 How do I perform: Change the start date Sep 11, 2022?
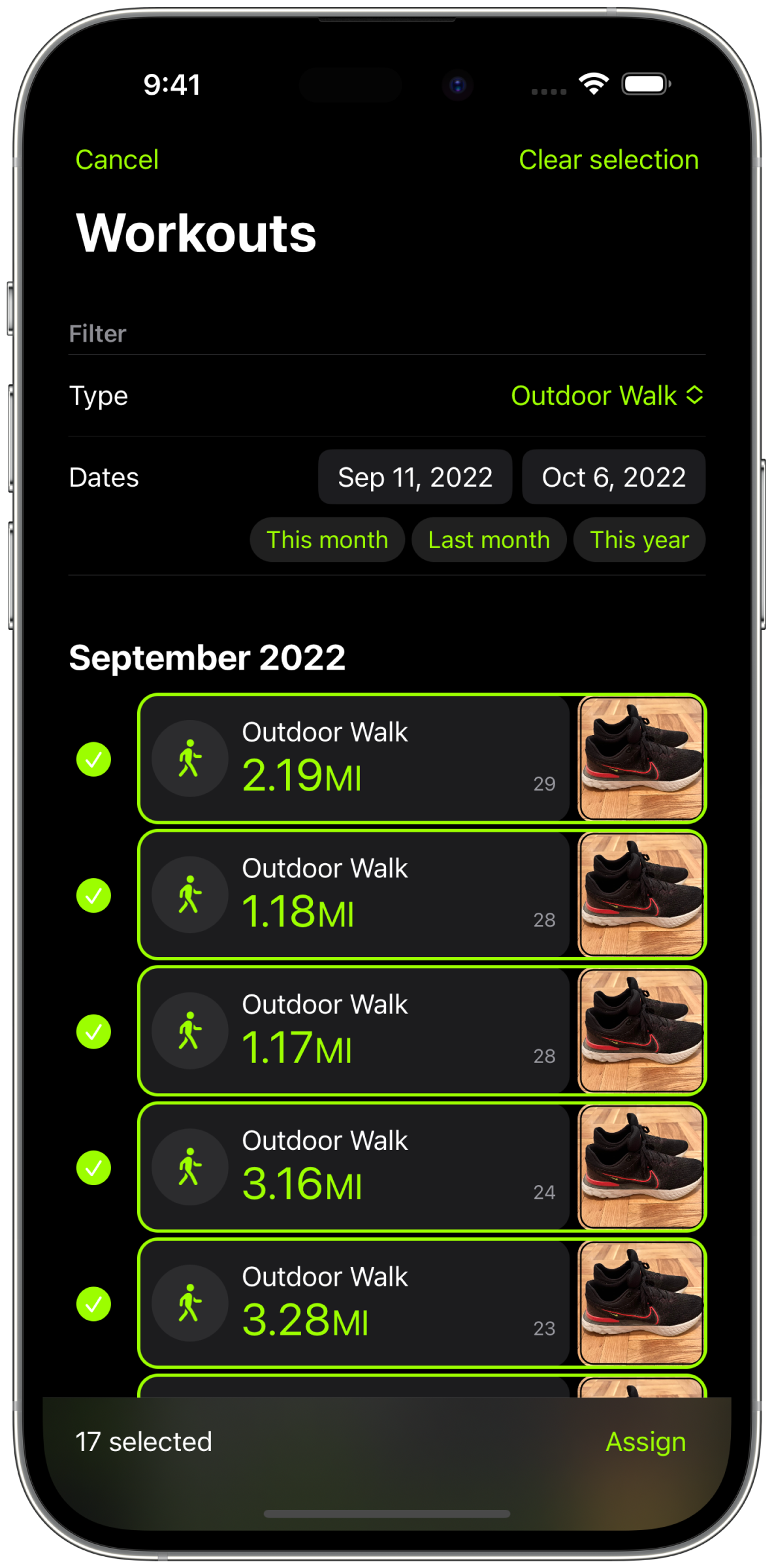[x=415, y=477]
